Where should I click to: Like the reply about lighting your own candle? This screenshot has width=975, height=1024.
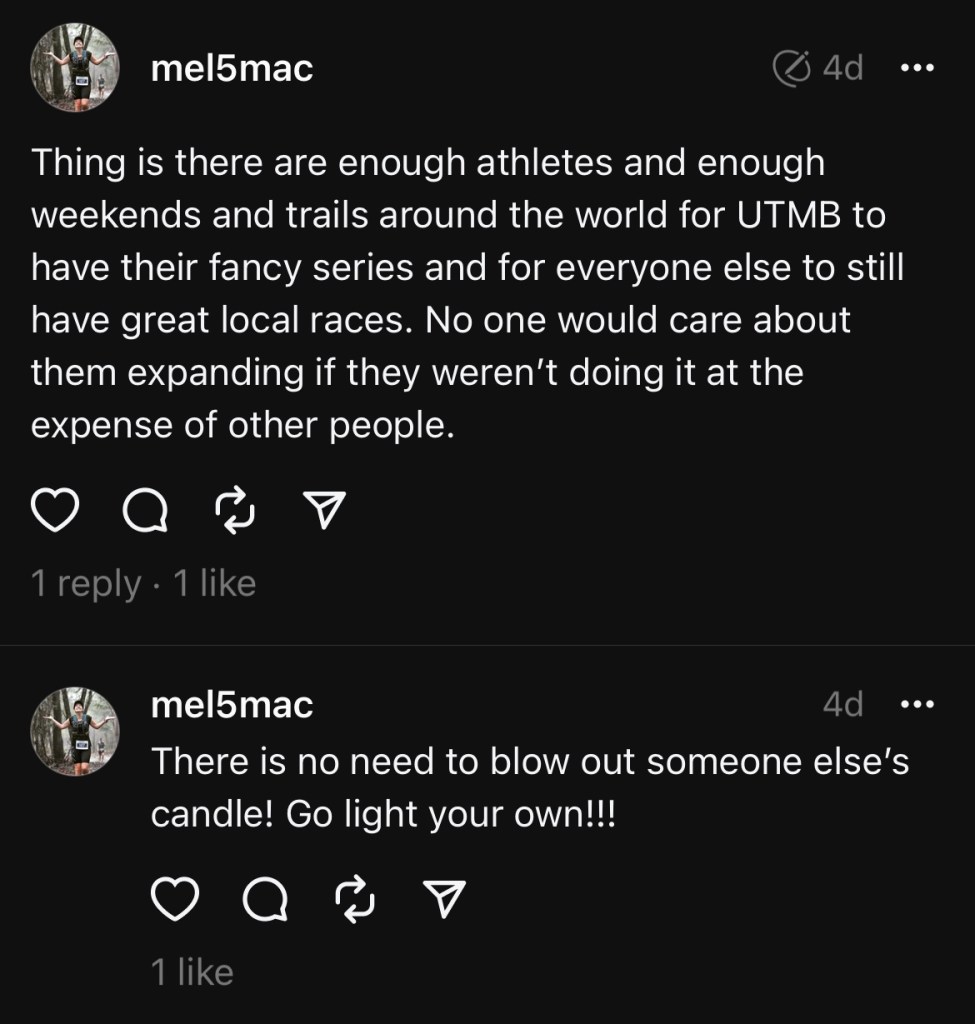175,902
